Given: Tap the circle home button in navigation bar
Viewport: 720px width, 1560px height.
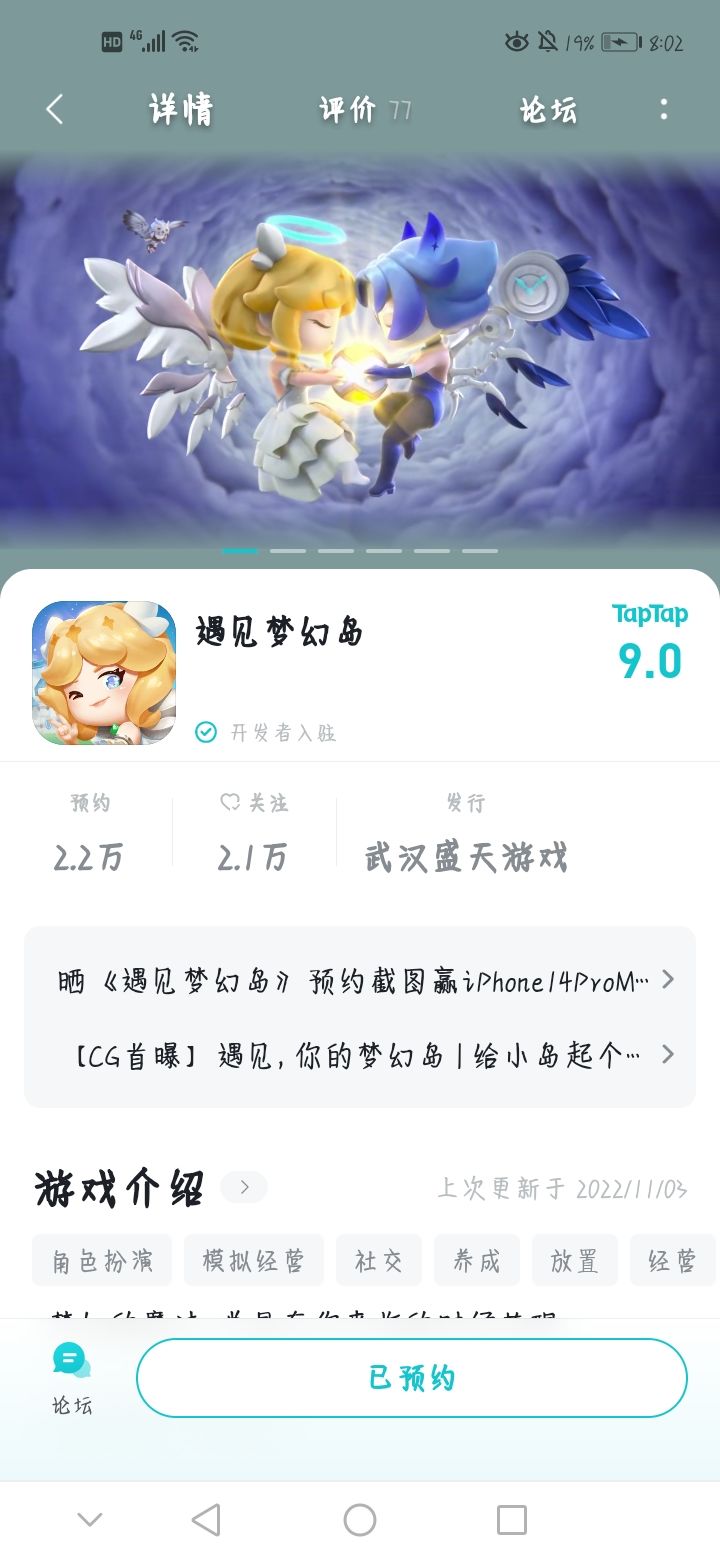Looking at the screenshot, I should pos(360,1518).
